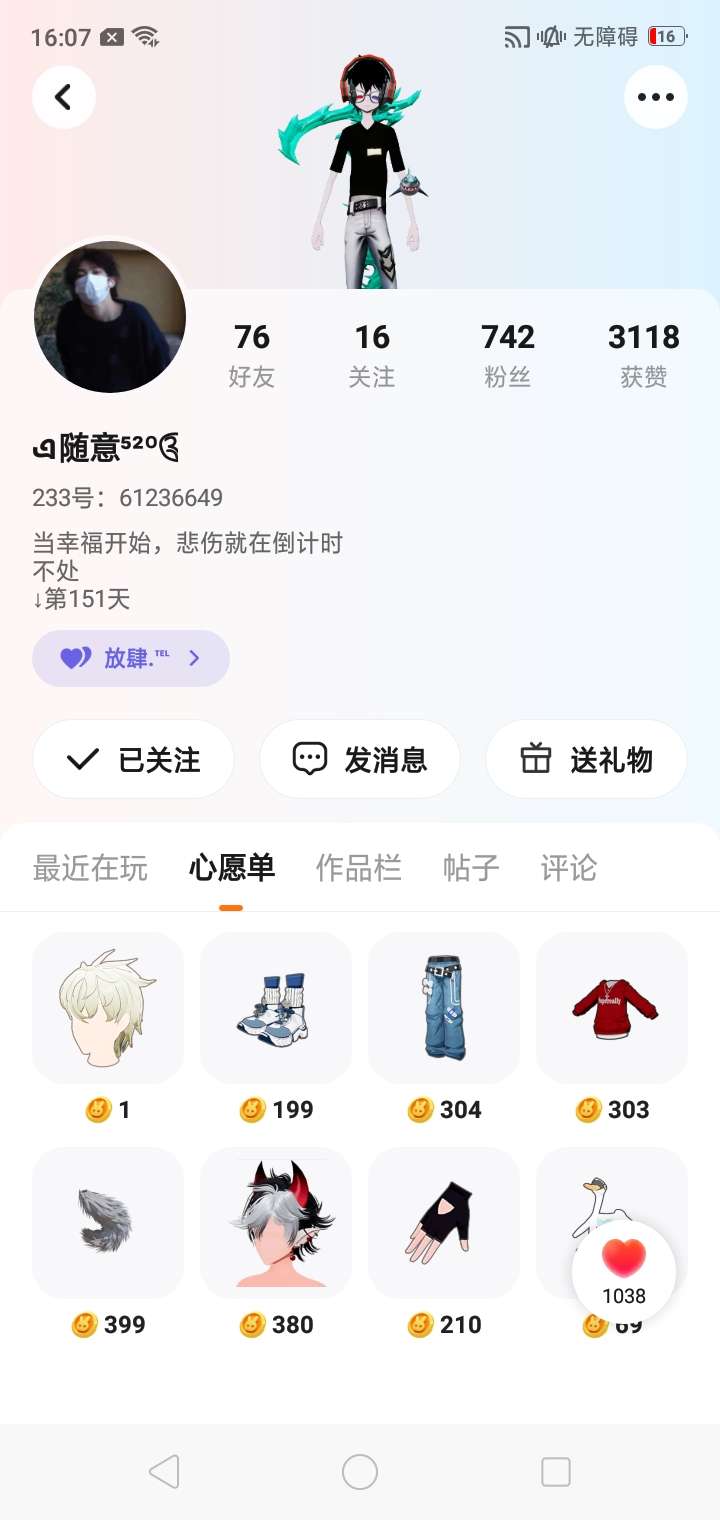The width and height of the screenshot is (720, 1520).
Task: View the red sweater item priced 303
Action: pyautogui.click(x=612, y=1008)
